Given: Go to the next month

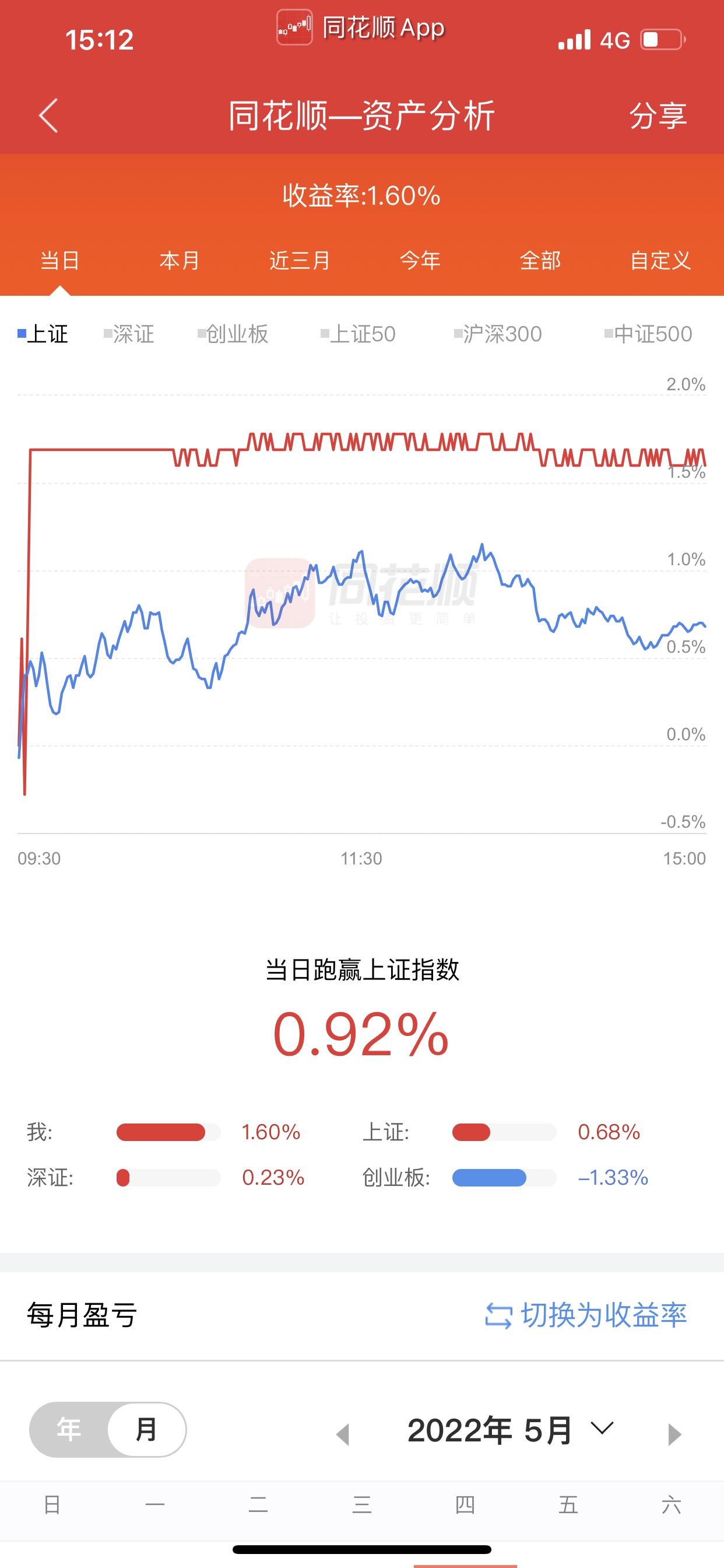Looking at the screenshot, I should pos(674,1434).
